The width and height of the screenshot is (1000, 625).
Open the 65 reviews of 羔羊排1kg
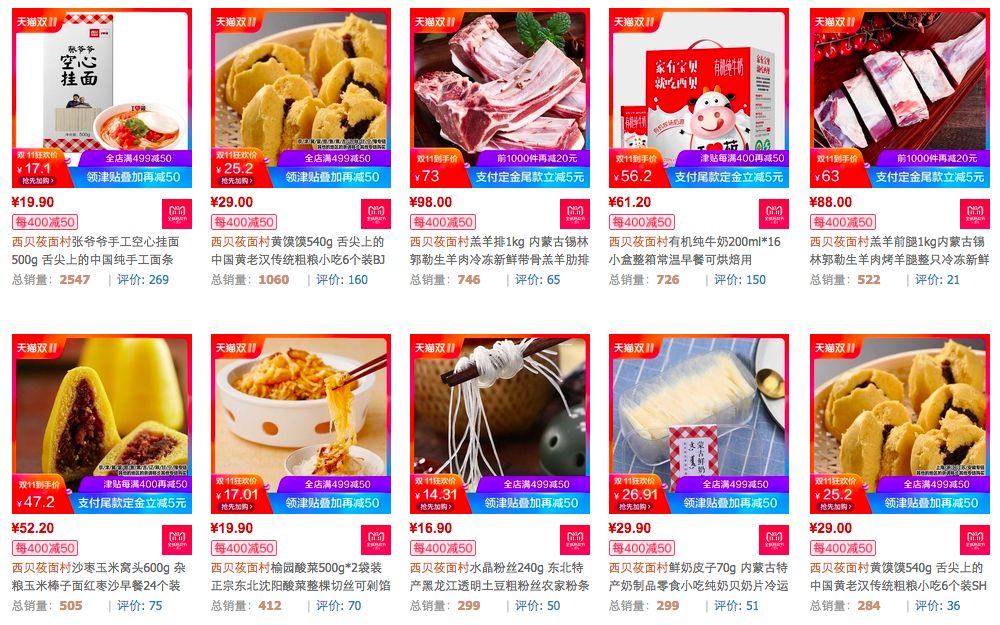552,280
